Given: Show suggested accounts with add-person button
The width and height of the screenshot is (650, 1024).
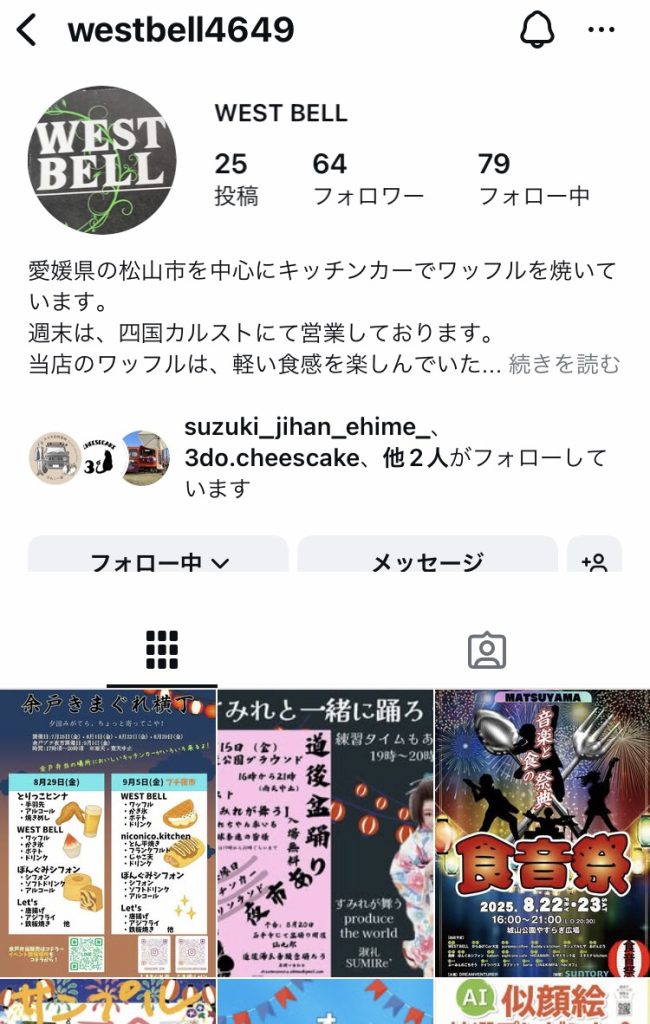Looking at the screenshot, I should [594, 562].
